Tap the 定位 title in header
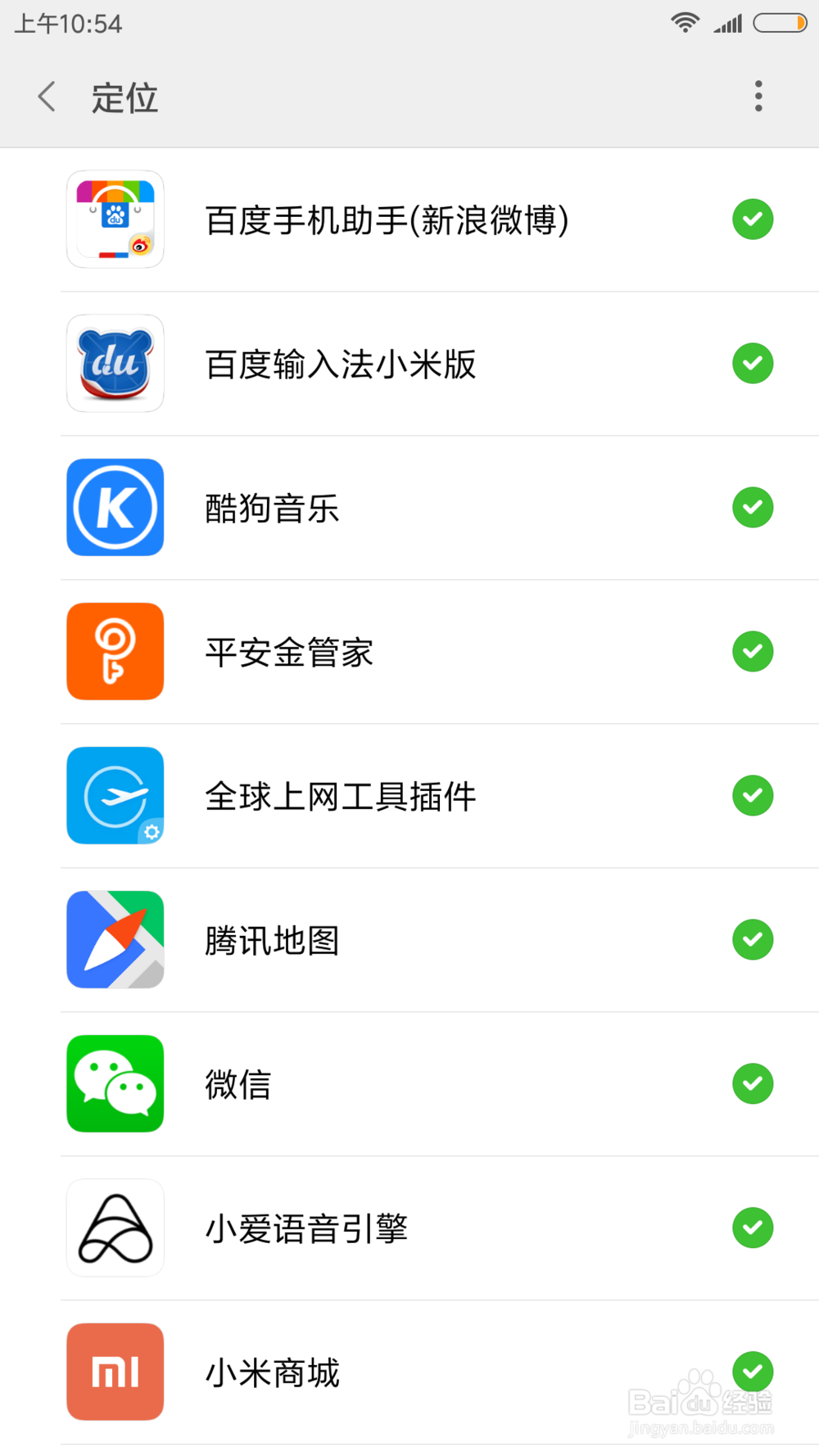This screenshot has width=819, height=1456. point(124,96)
